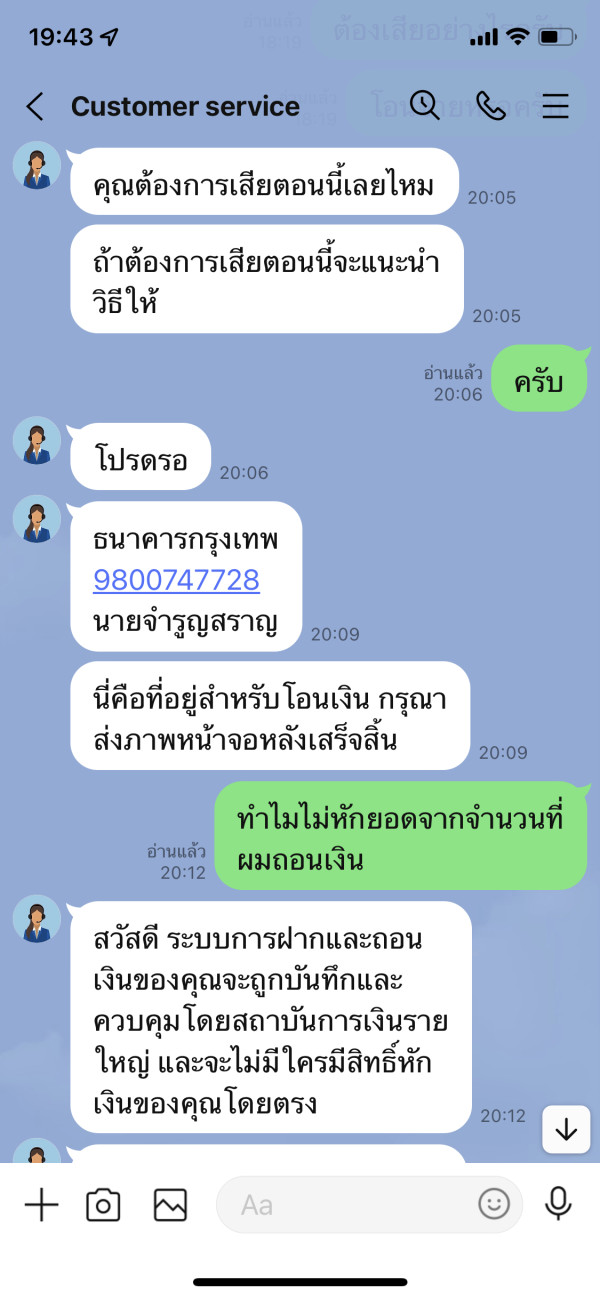
Task: Record a voice message
Action: click(558, 1205)
